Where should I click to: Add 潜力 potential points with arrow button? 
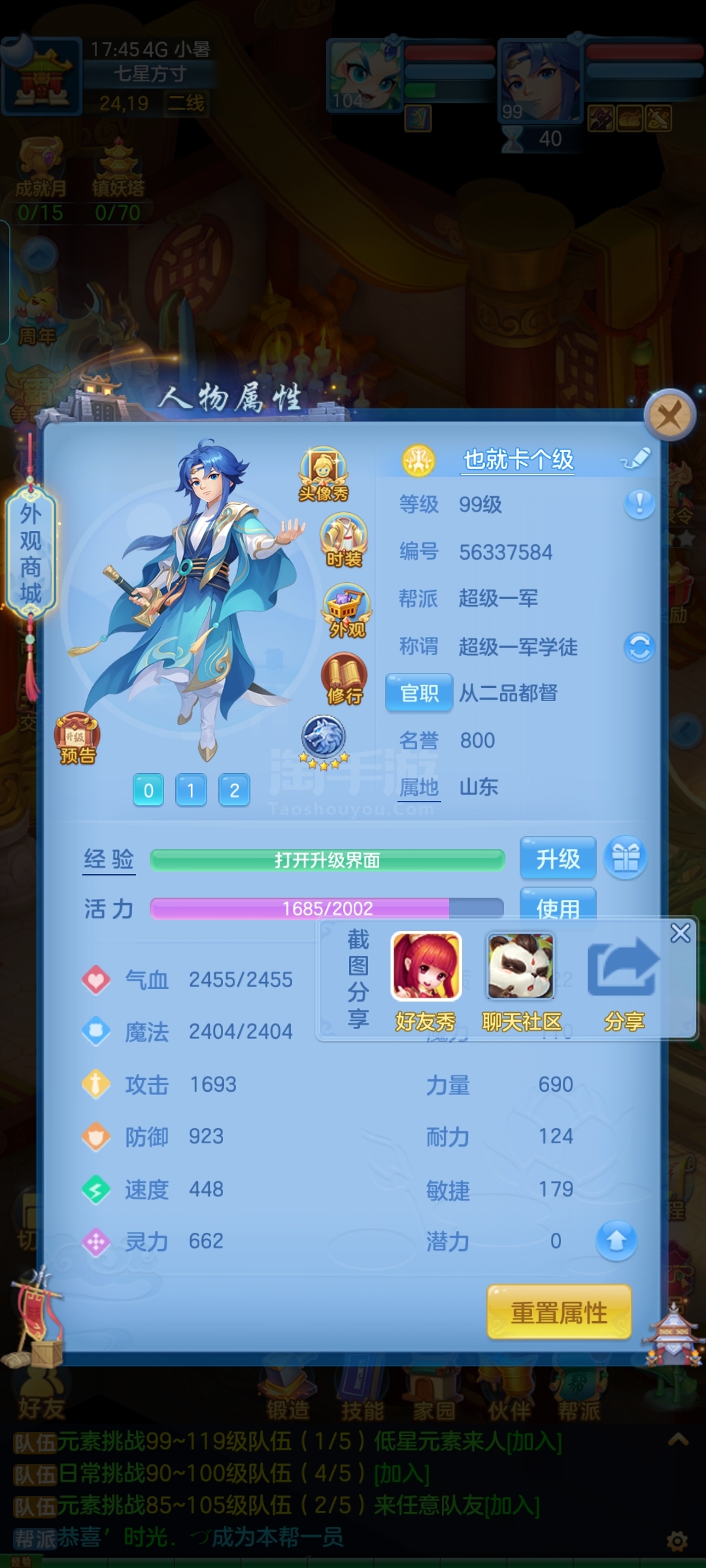(x=616, y=1240)
